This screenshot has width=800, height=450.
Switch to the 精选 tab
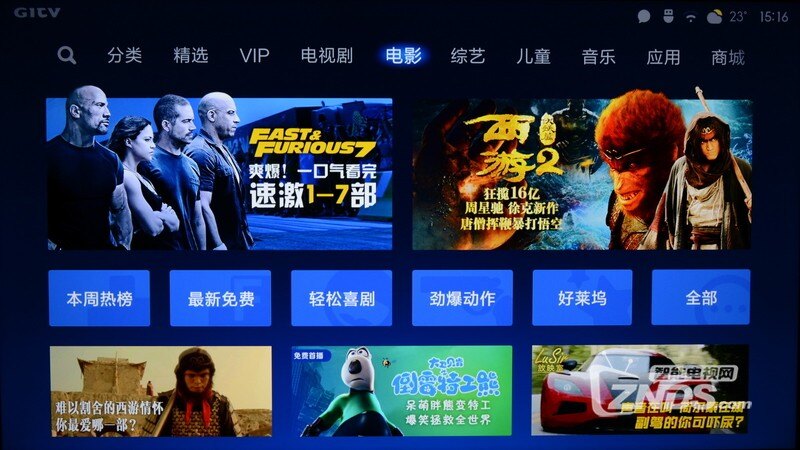click(x=190, y=56)
